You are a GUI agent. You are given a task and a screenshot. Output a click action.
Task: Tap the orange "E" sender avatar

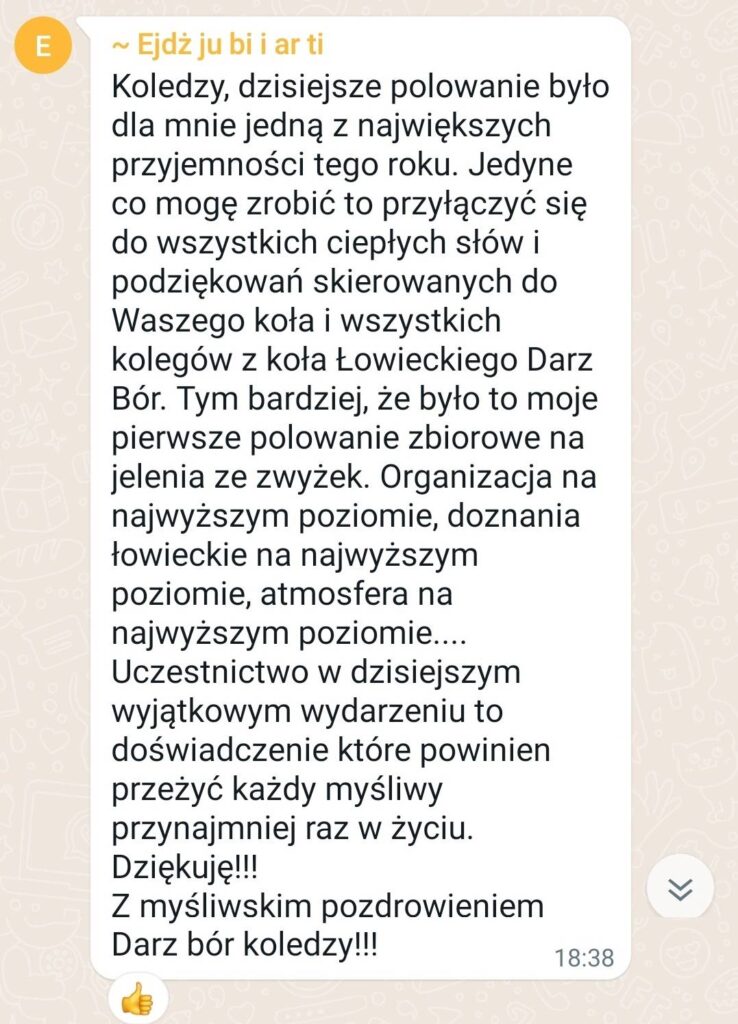43,46
